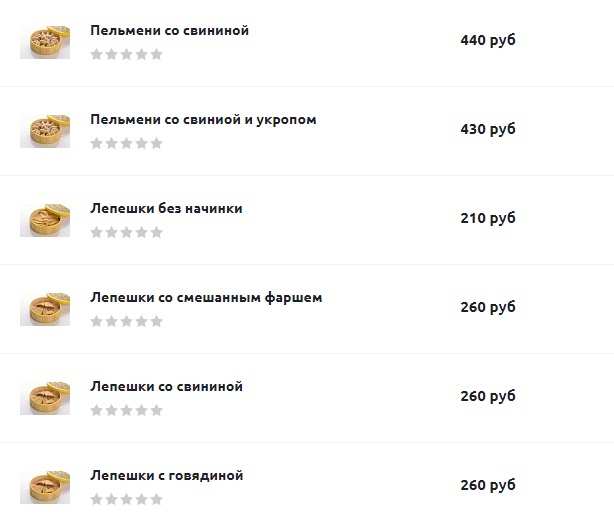614x529 pixels.
Task: Open the Лепешки со свининой row
Action: click(166, 387)
